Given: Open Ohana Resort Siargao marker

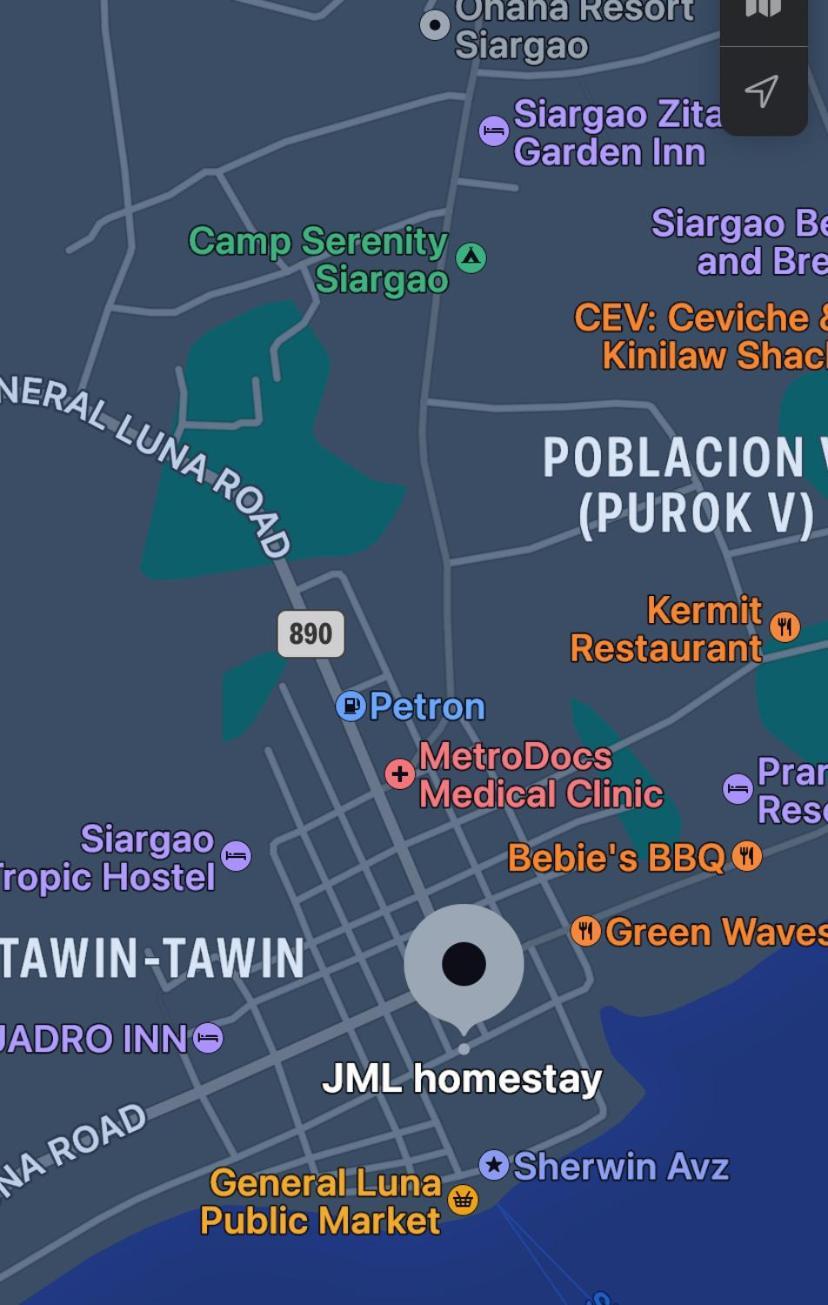Looking at the screenshot, I should pos(435,25).
